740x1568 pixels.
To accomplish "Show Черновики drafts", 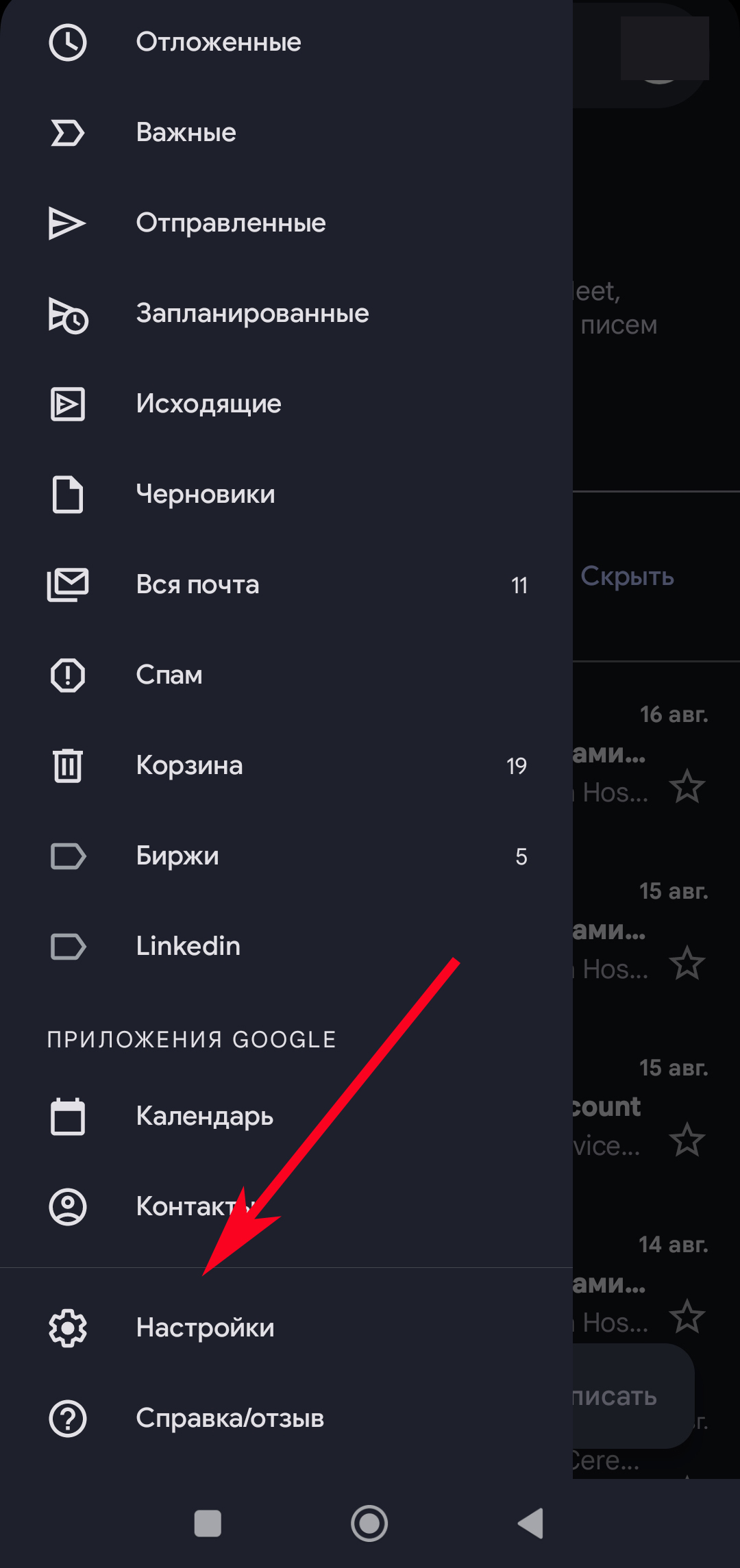I will 205,495.
